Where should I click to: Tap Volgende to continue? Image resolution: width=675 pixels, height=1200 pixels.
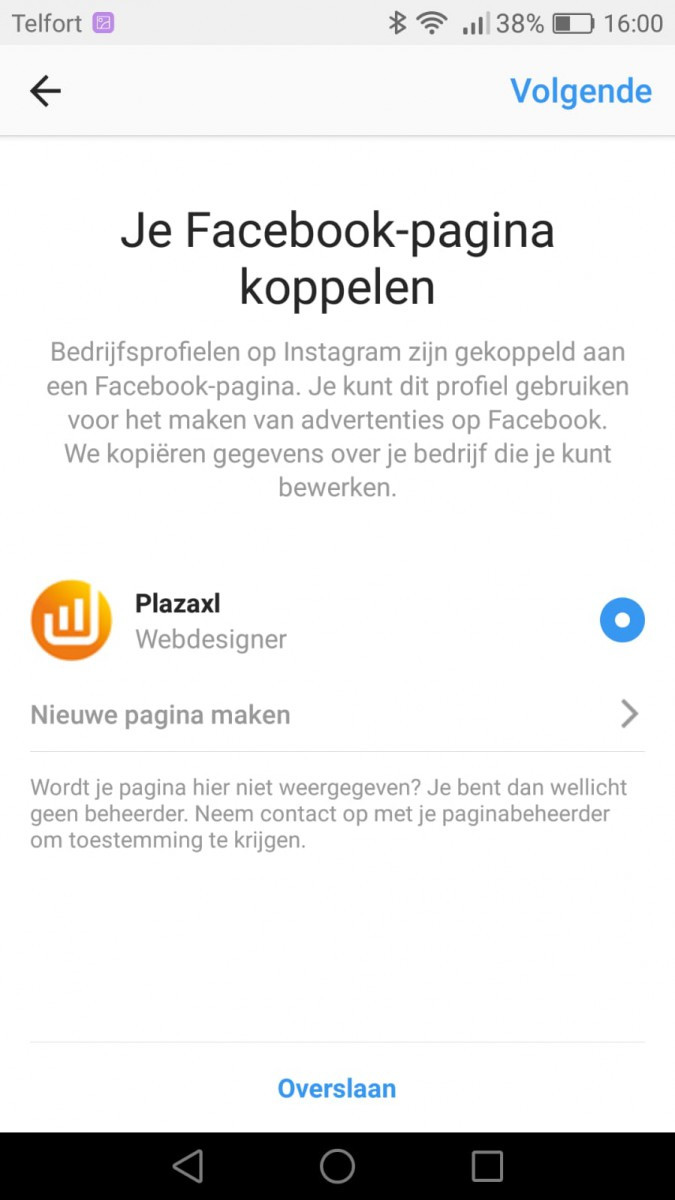[580, 91]
